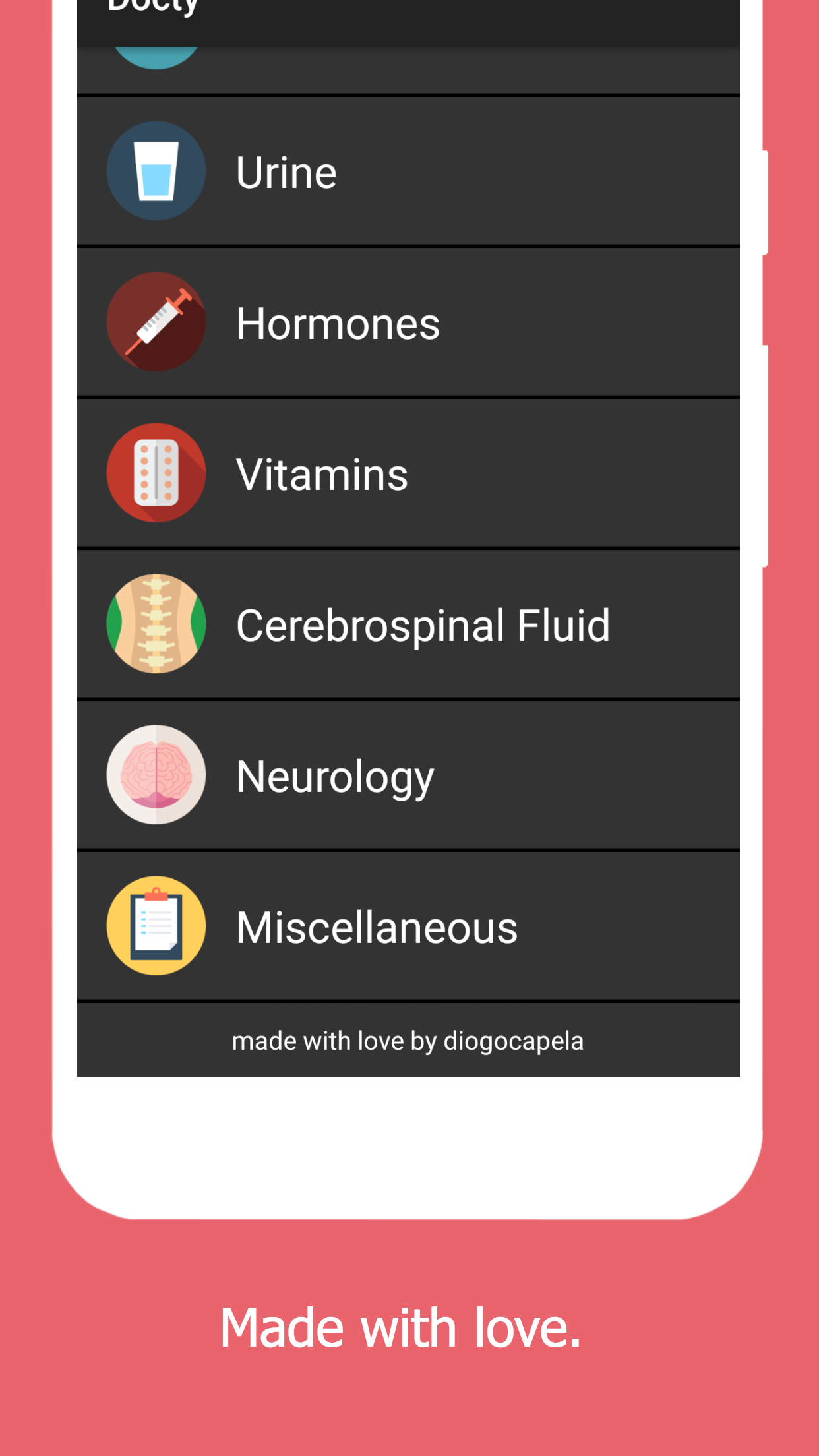
Task: Select the brain icon next to Neurology
Action: (156, 774)
